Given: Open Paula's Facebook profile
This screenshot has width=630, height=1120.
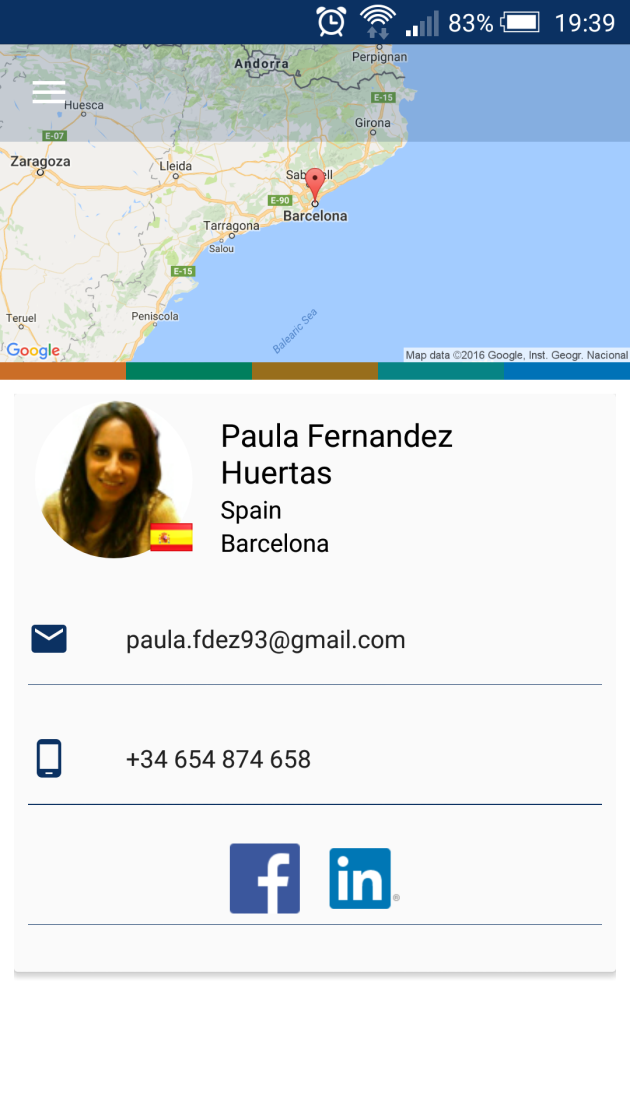Looking at the screenshot, I should point(264,879).
